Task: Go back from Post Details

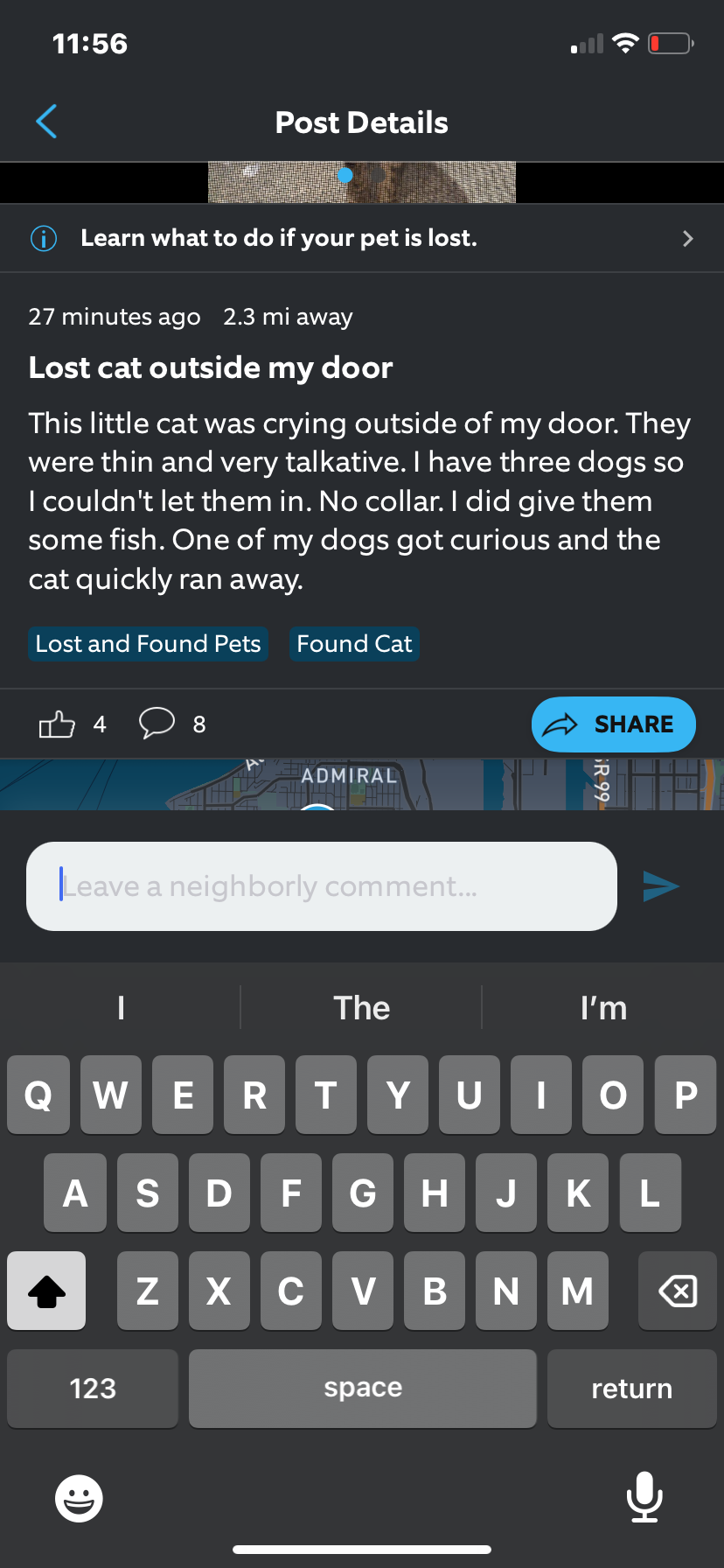Action: coord(46,122)
